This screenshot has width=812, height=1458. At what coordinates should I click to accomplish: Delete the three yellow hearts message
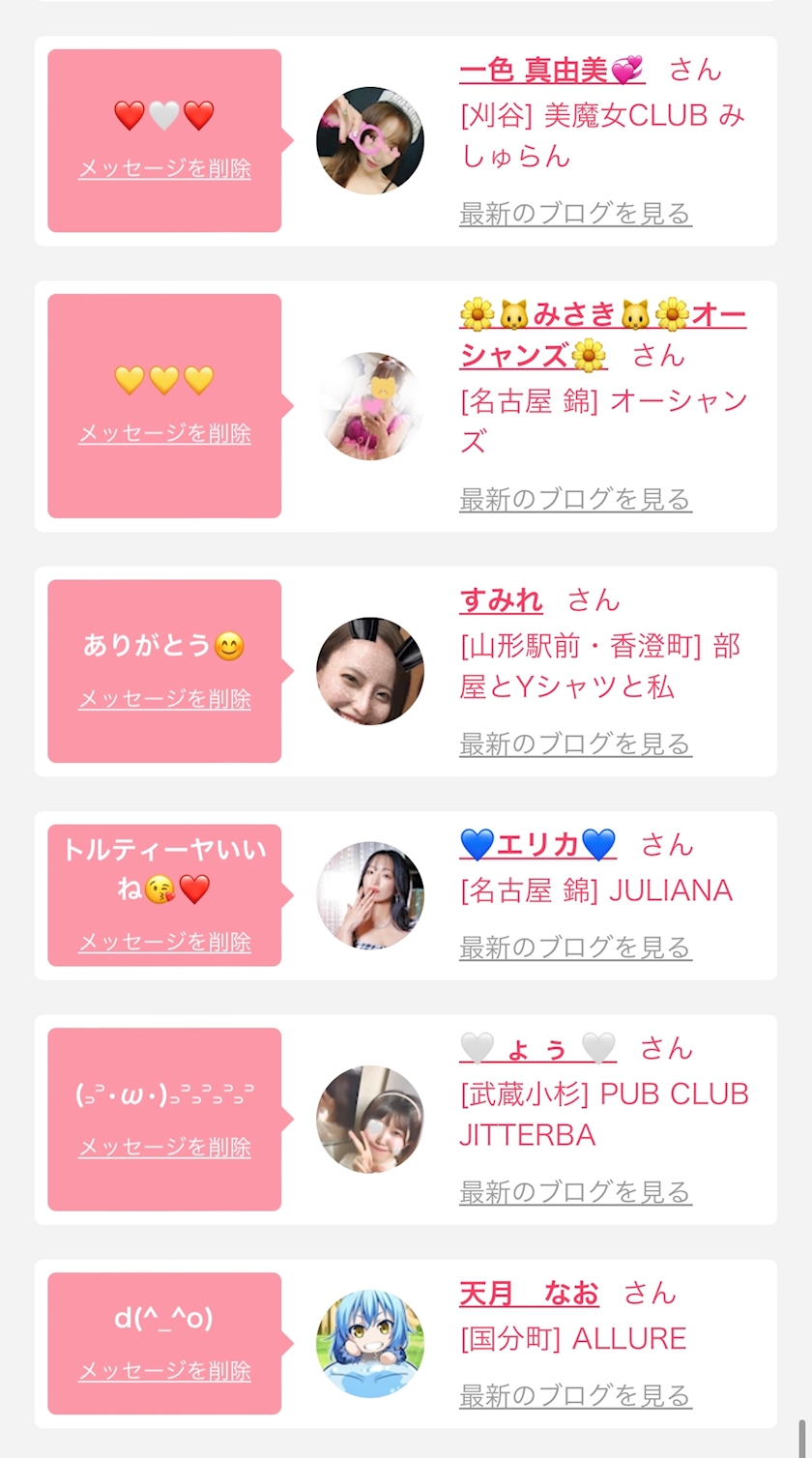[x=164, y=433]
